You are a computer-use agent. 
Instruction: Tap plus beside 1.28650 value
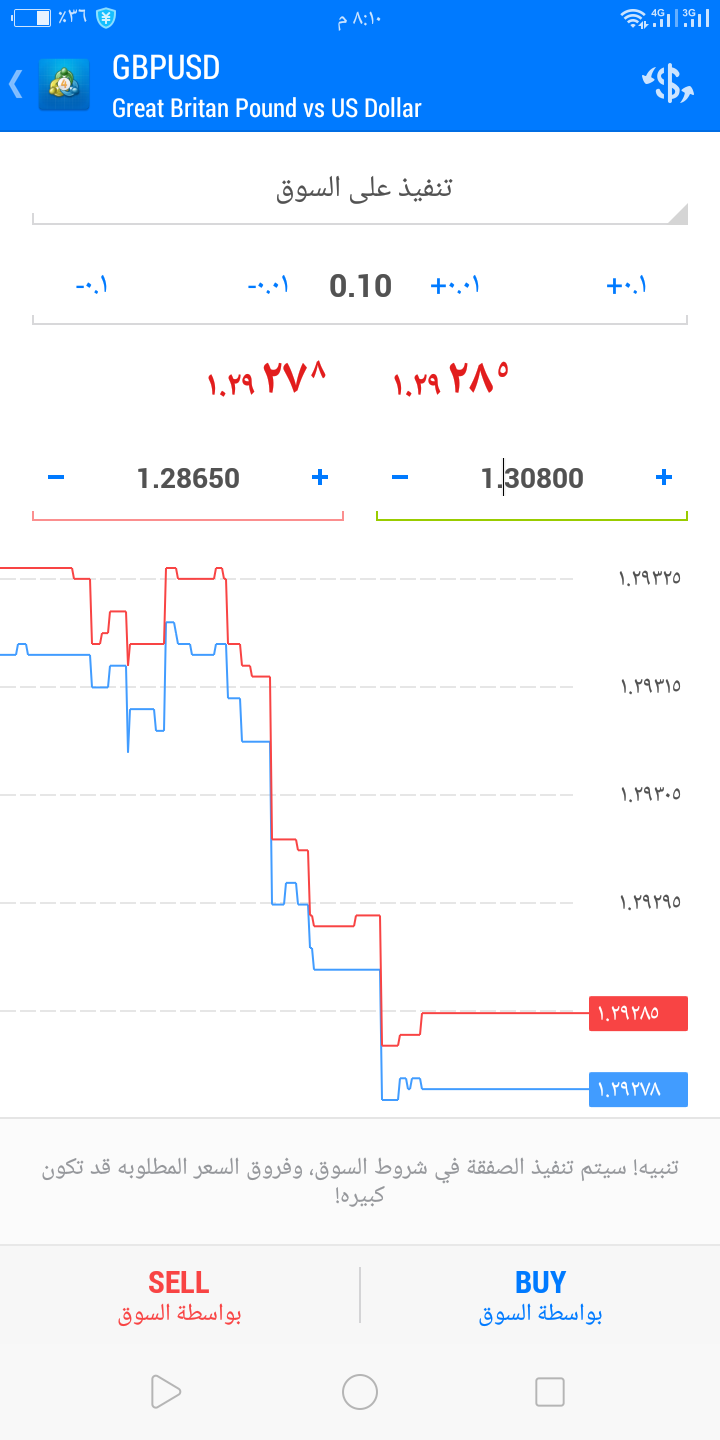click(320, 478)
